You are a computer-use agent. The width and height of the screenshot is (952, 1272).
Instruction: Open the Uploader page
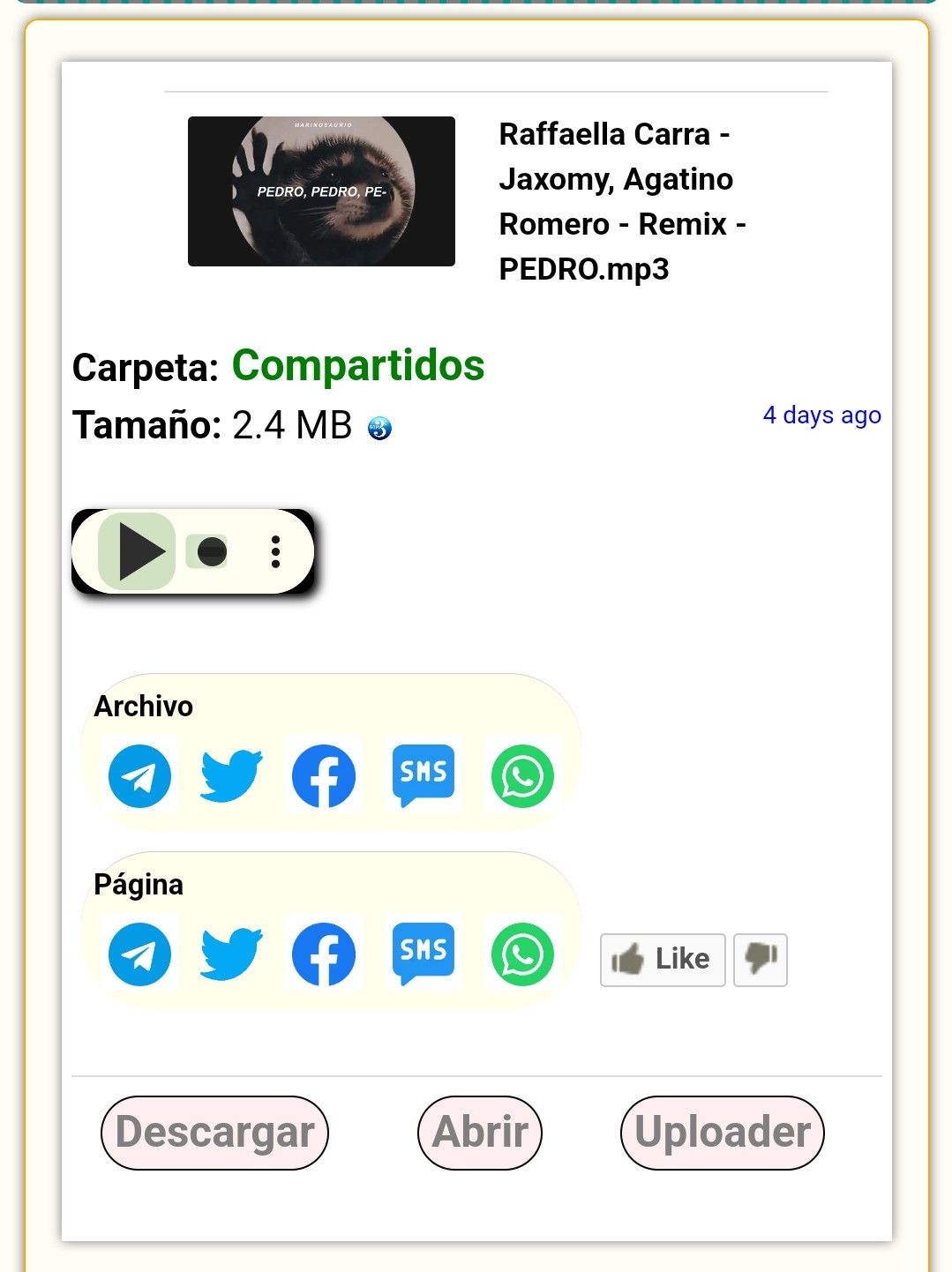(723, 1133)
